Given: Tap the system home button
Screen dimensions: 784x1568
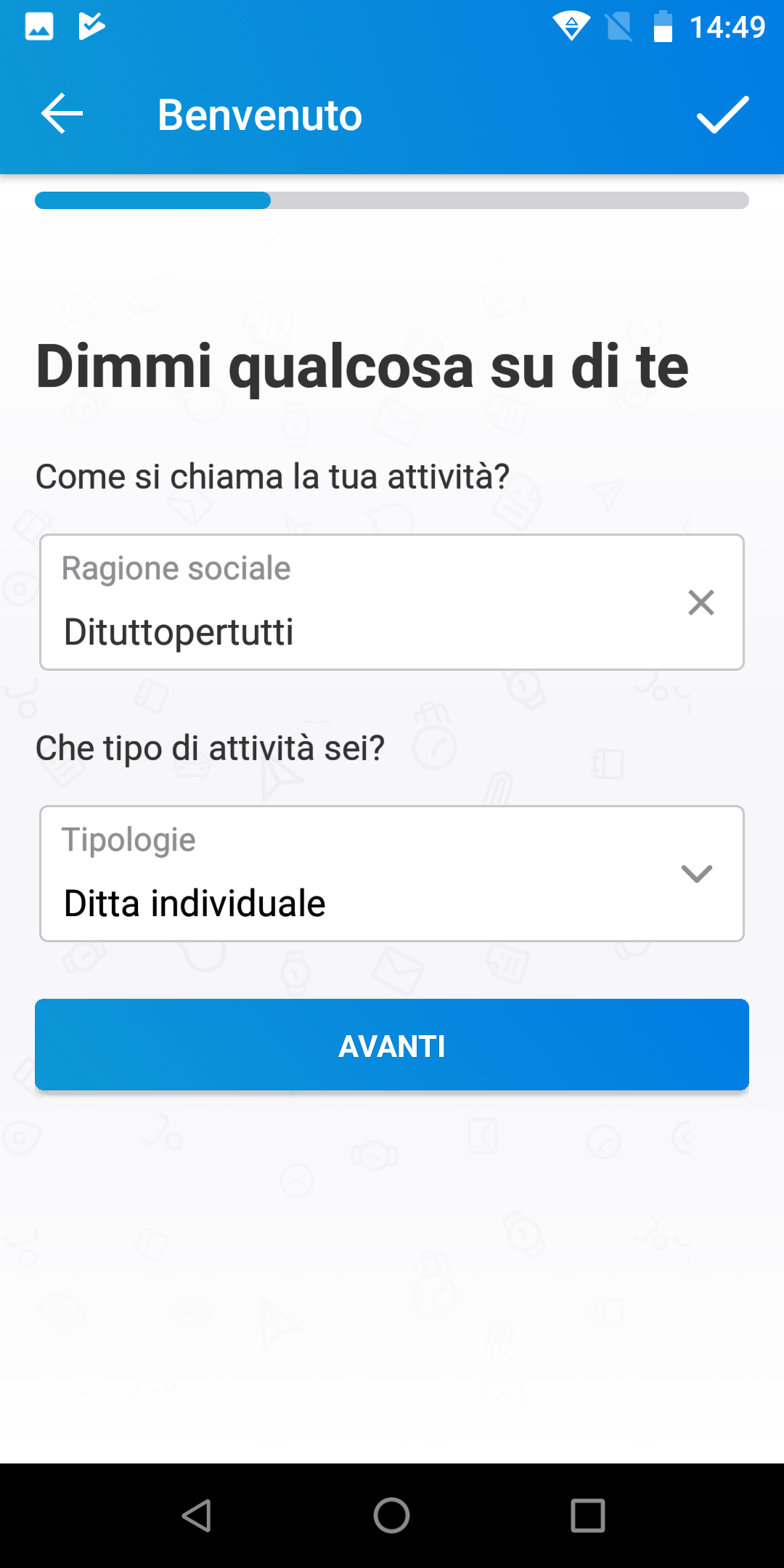Looking at the screenshot, I should click(392, 1516).
